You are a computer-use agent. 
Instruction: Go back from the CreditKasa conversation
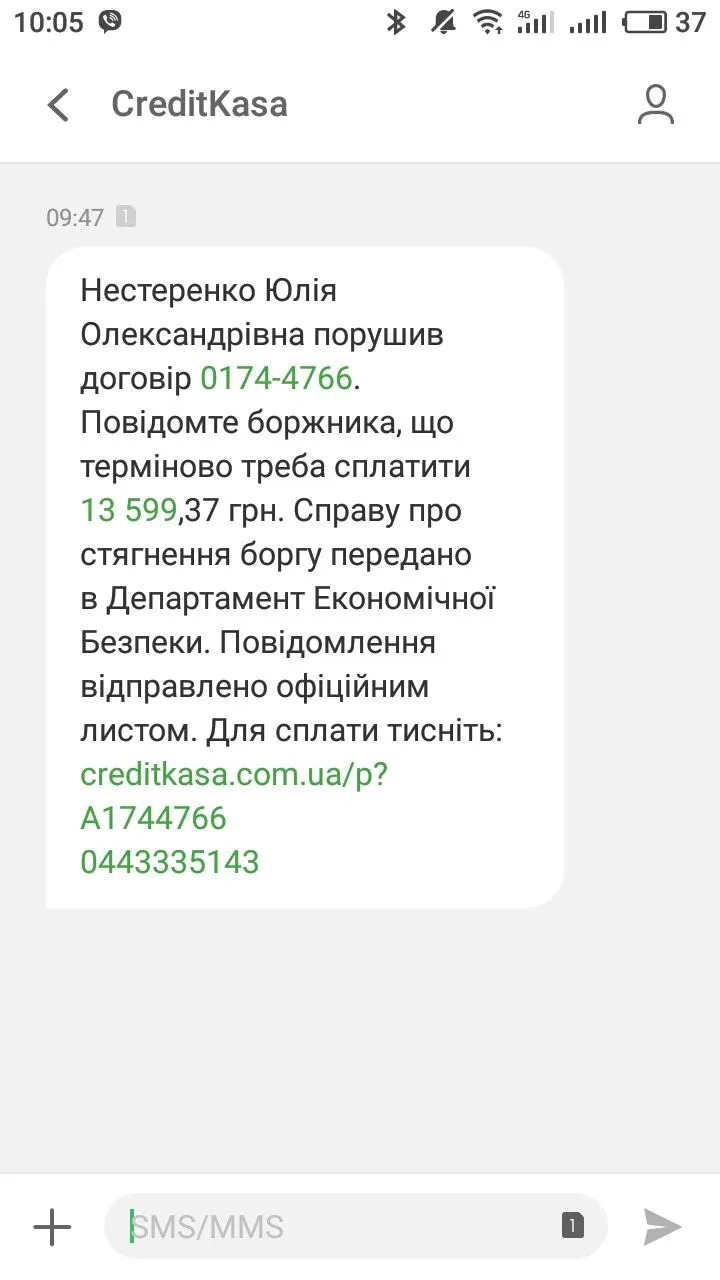58,105
